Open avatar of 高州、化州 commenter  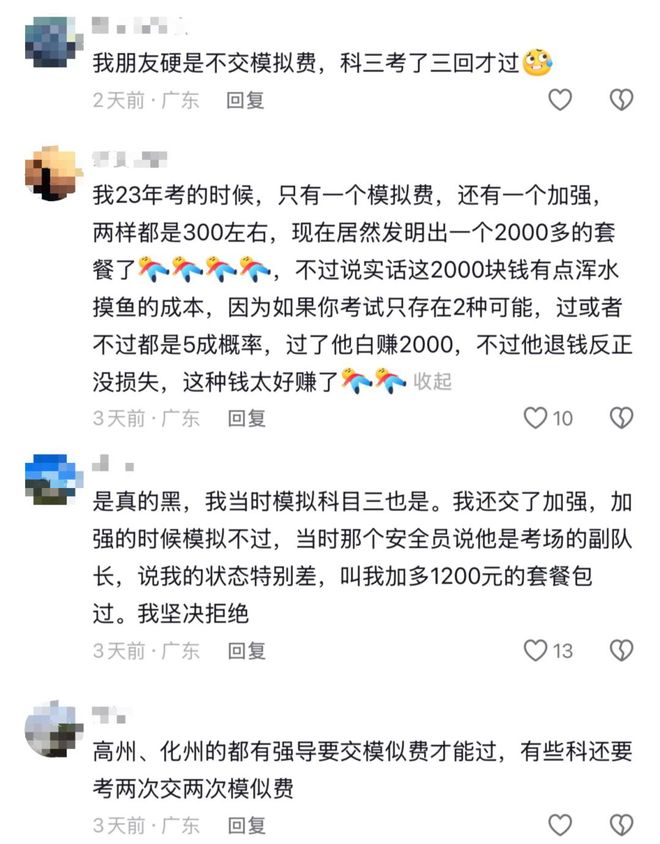coord(54,729)
